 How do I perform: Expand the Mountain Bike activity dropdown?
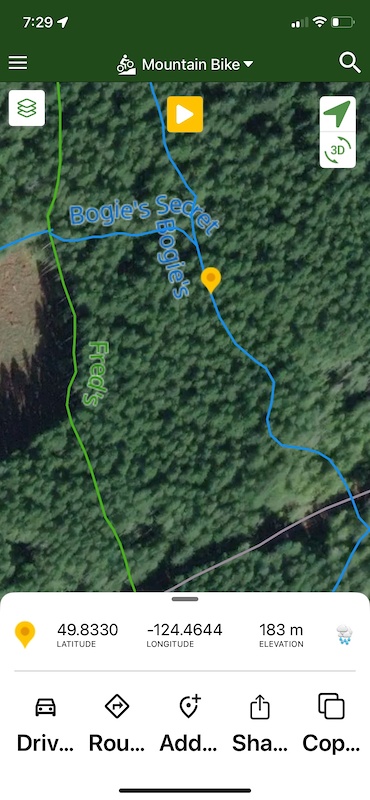point(185,65)
